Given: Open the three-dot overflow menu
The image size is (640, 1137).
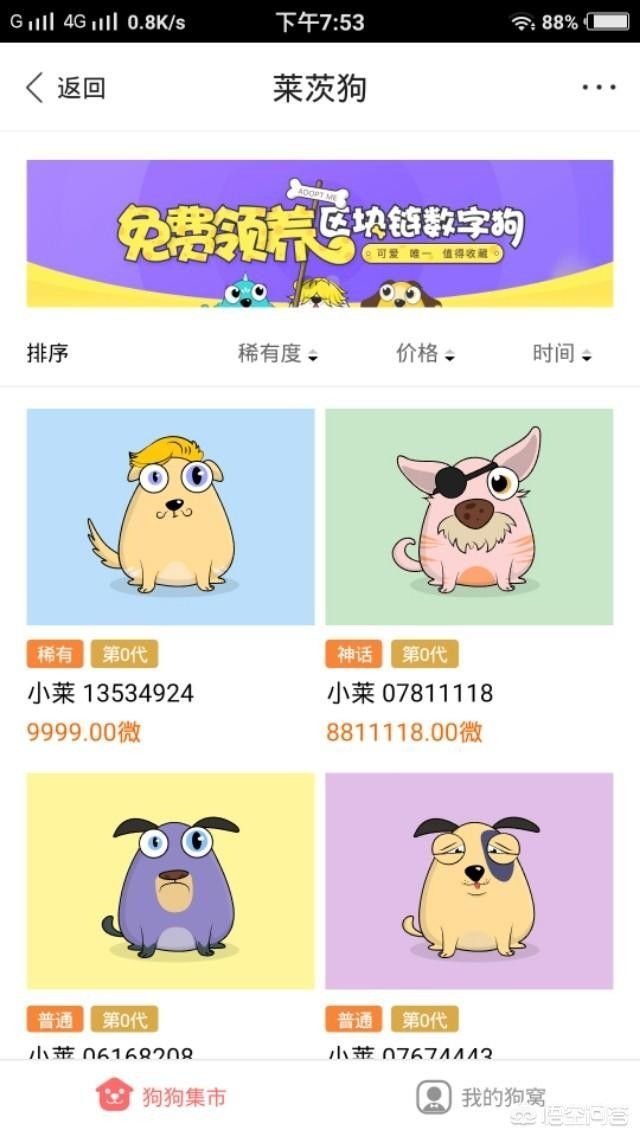Looking at the screenshot, I should [598, 88].
